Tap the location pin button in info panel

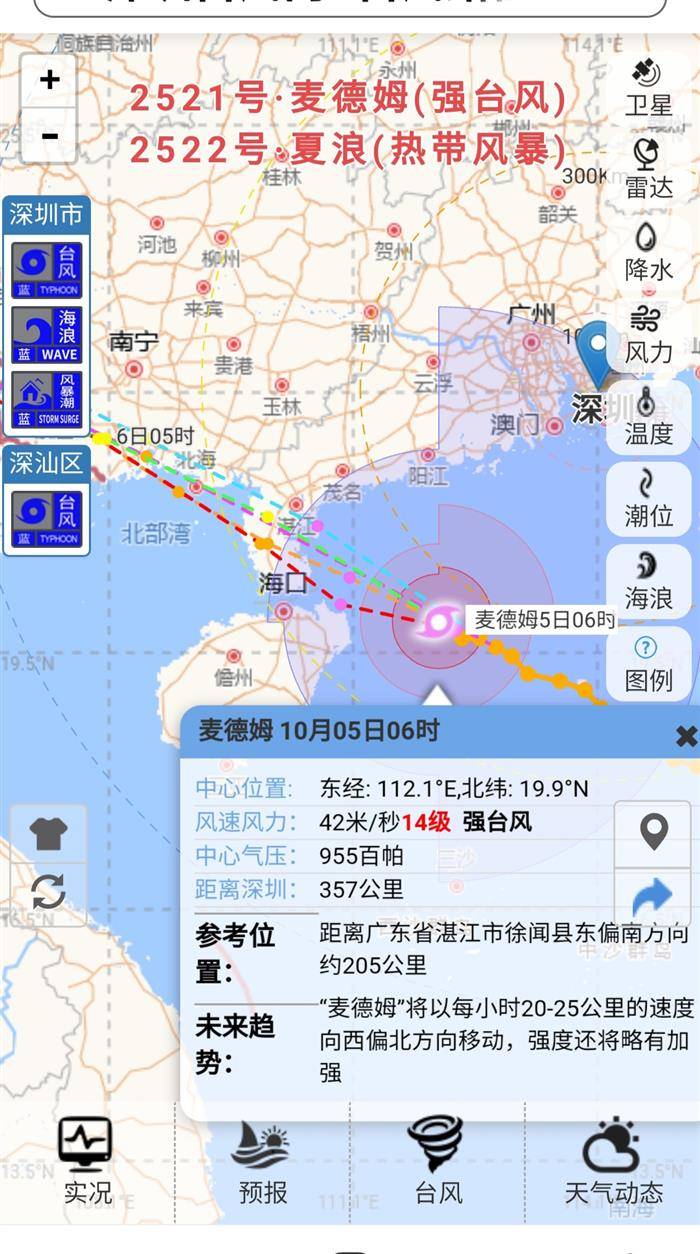pos(653,832)
